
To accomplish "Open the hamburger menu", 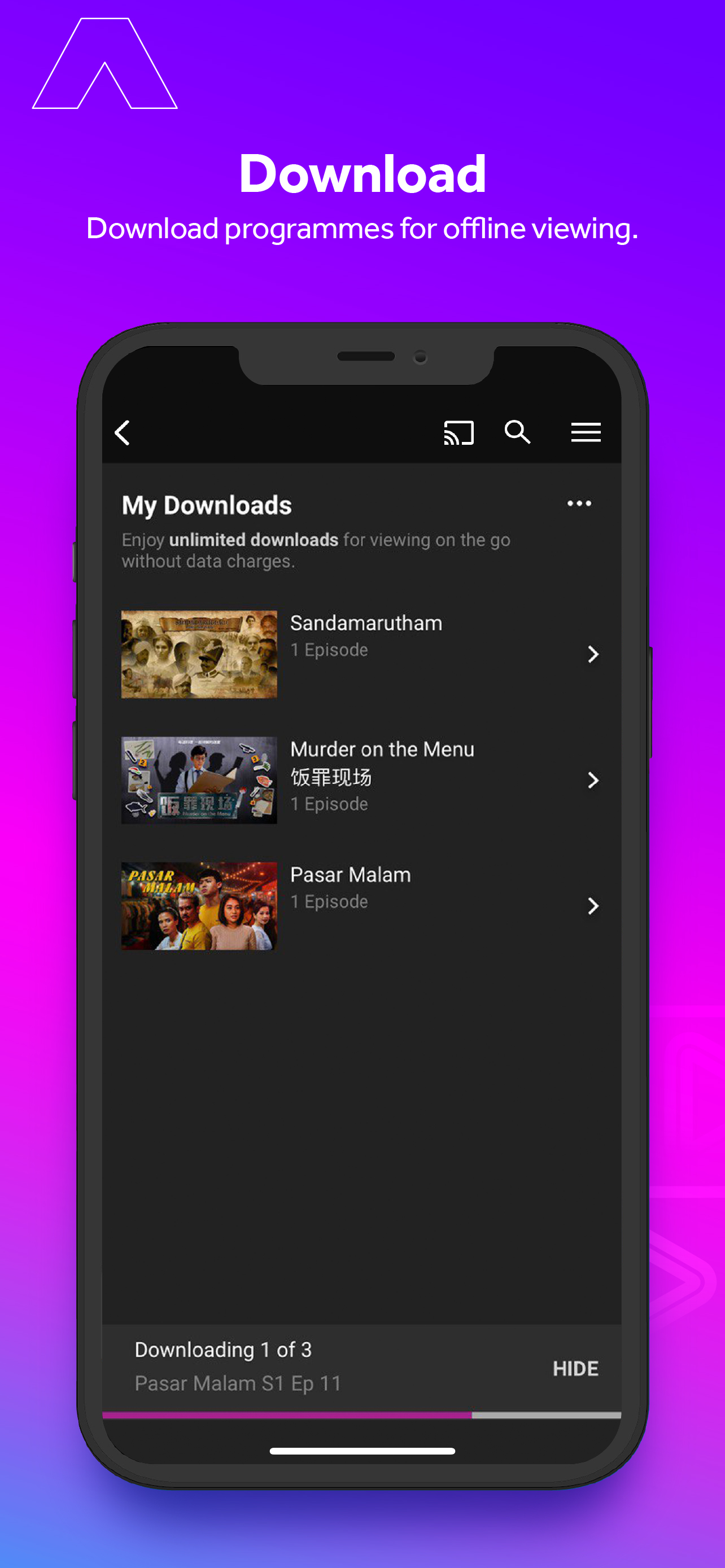I will pyautogui.click(x=586, y=432).
